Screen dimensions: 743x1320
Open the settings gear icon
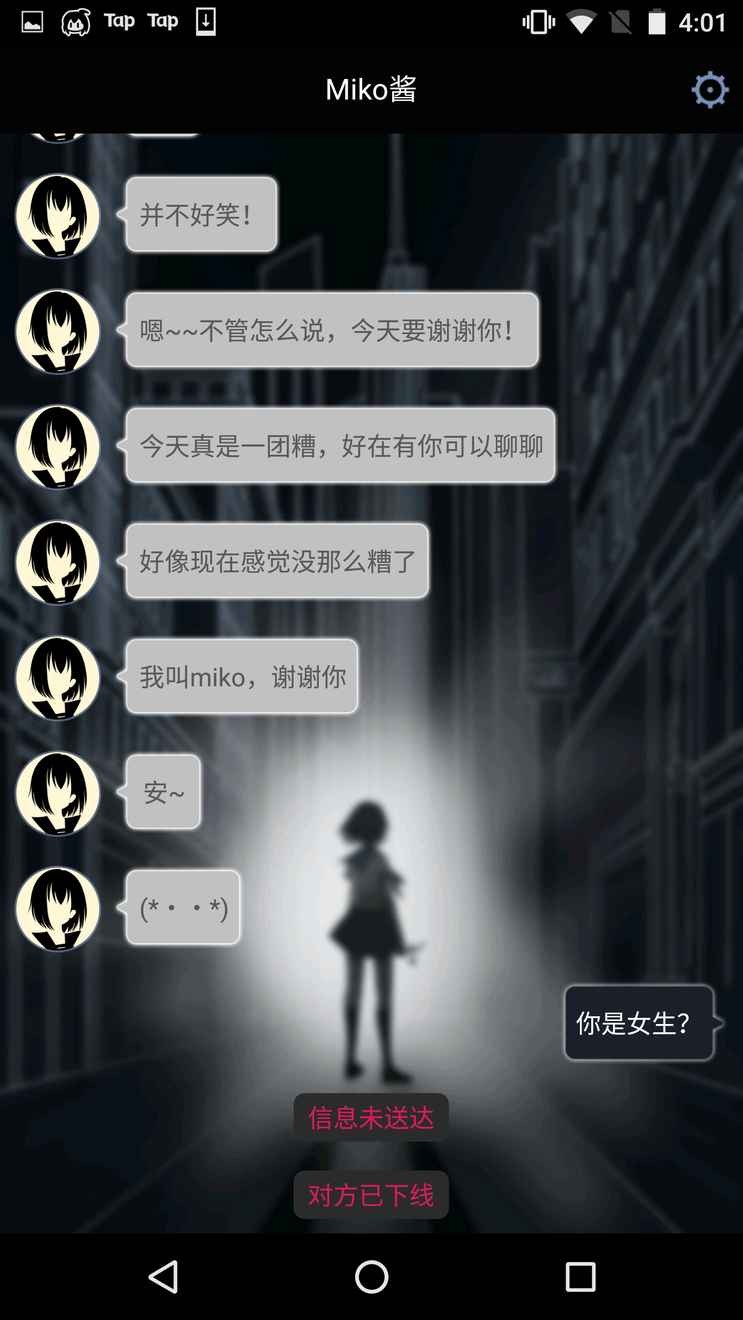tap(709, 90)
